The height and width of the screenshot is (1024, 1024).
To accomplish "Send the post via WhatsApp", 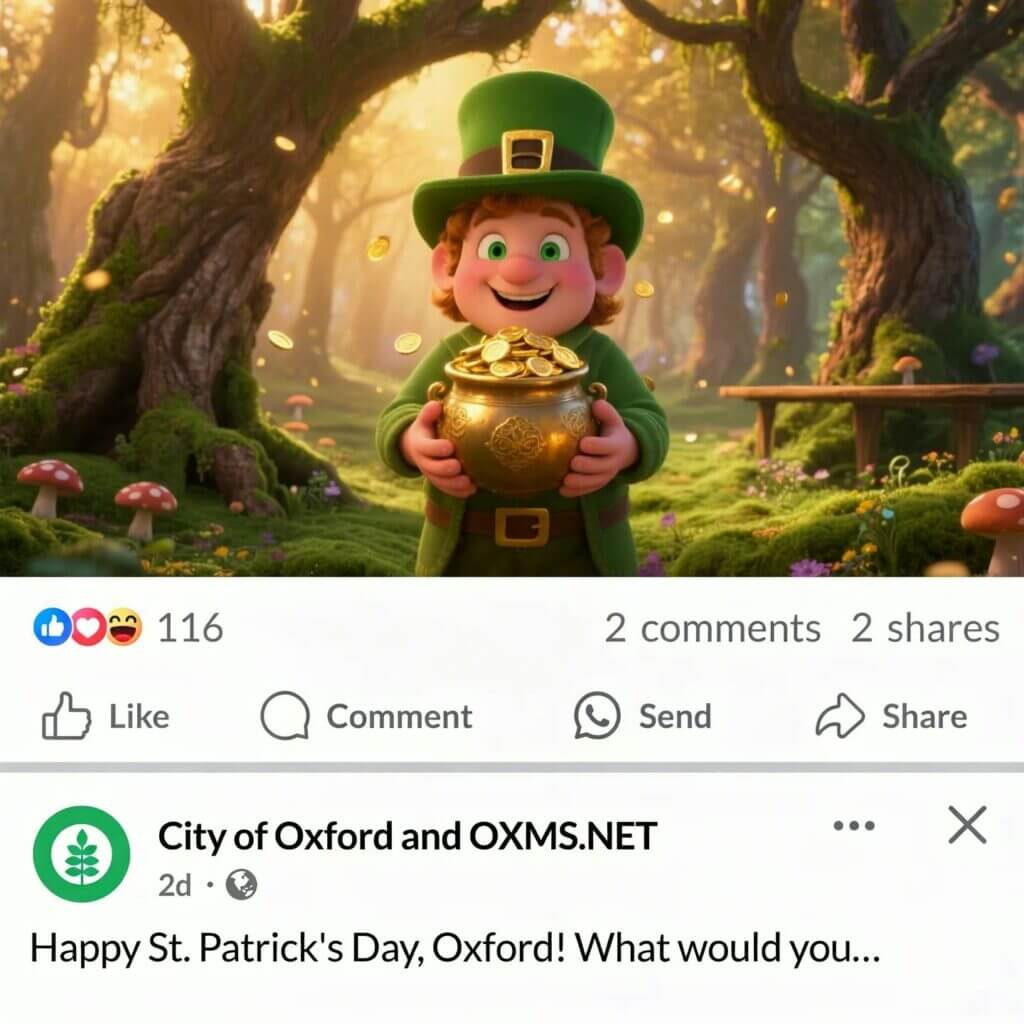I will tap(643, 716).
